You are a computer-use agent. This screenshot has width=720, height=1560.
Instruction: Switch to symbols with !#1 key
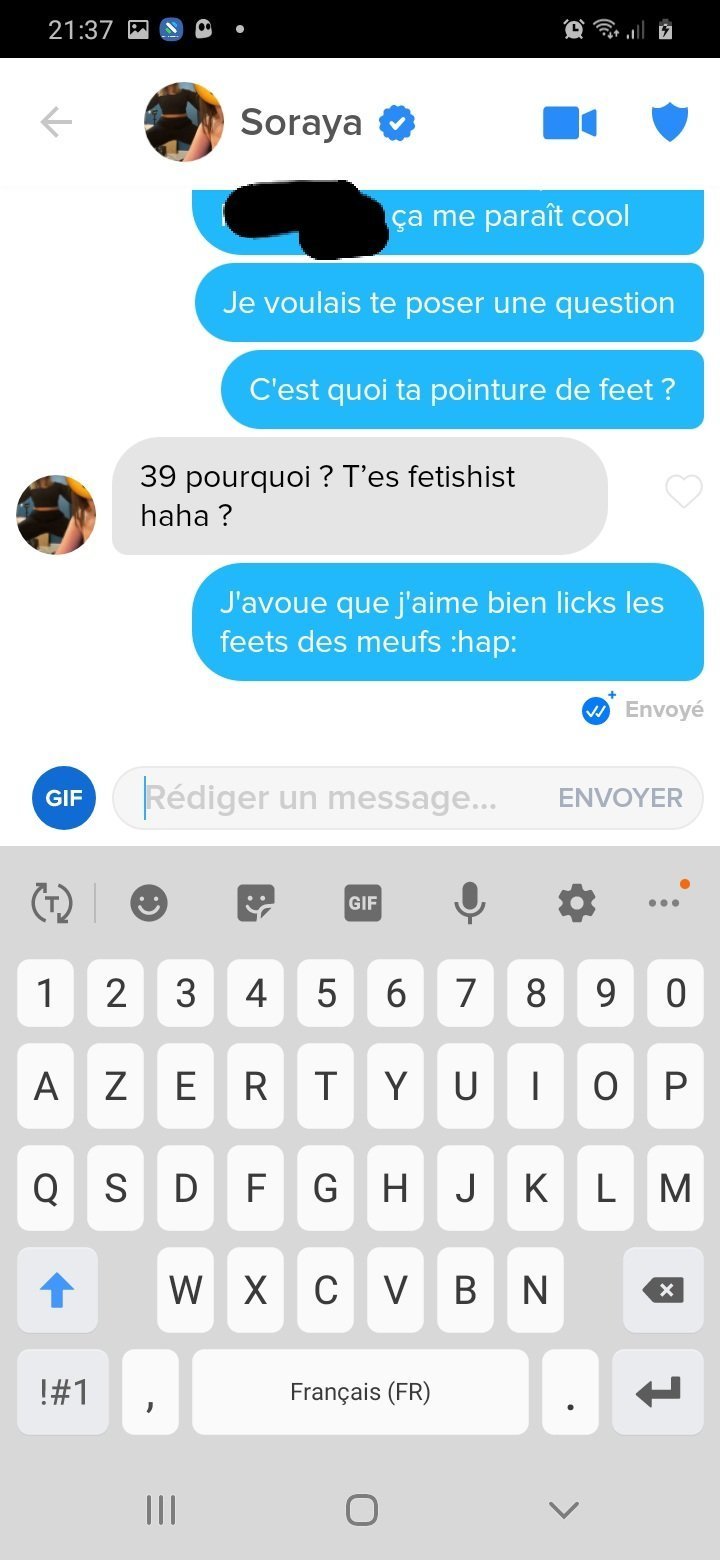click(x=63, y=1392)
